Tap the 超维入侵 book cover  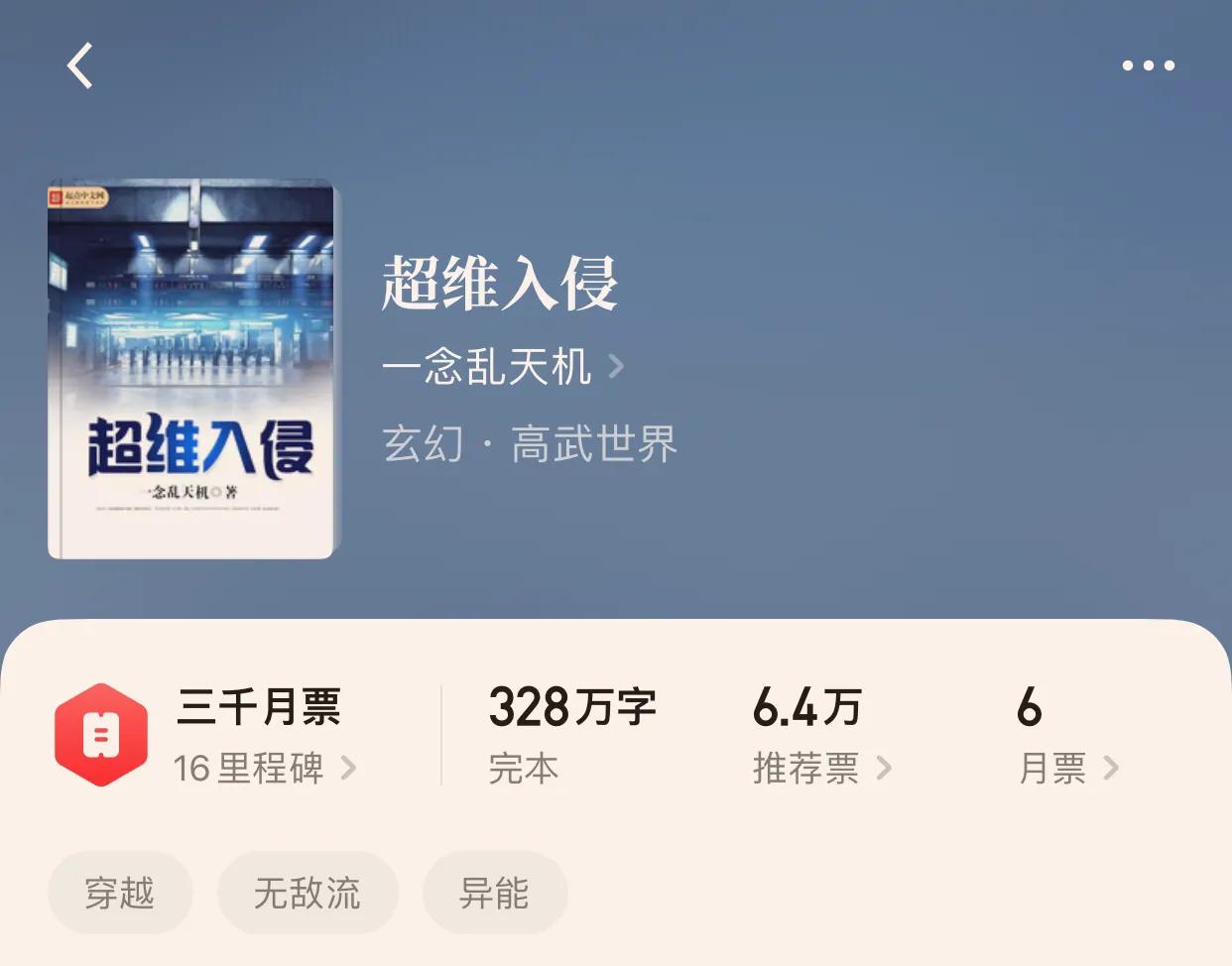[191, 369]
